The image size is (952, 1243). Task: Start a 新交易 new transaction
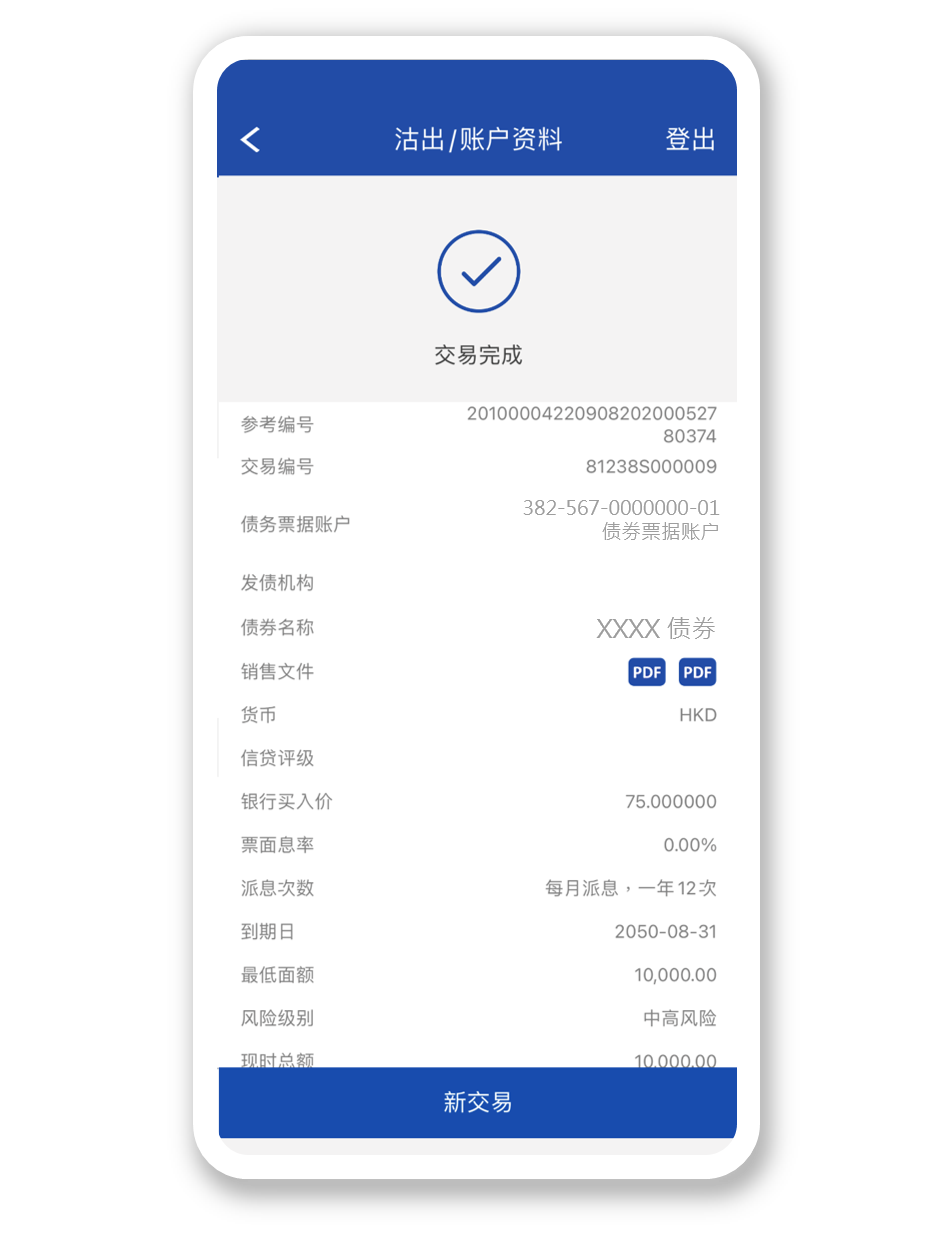[x=477, y=1102]
